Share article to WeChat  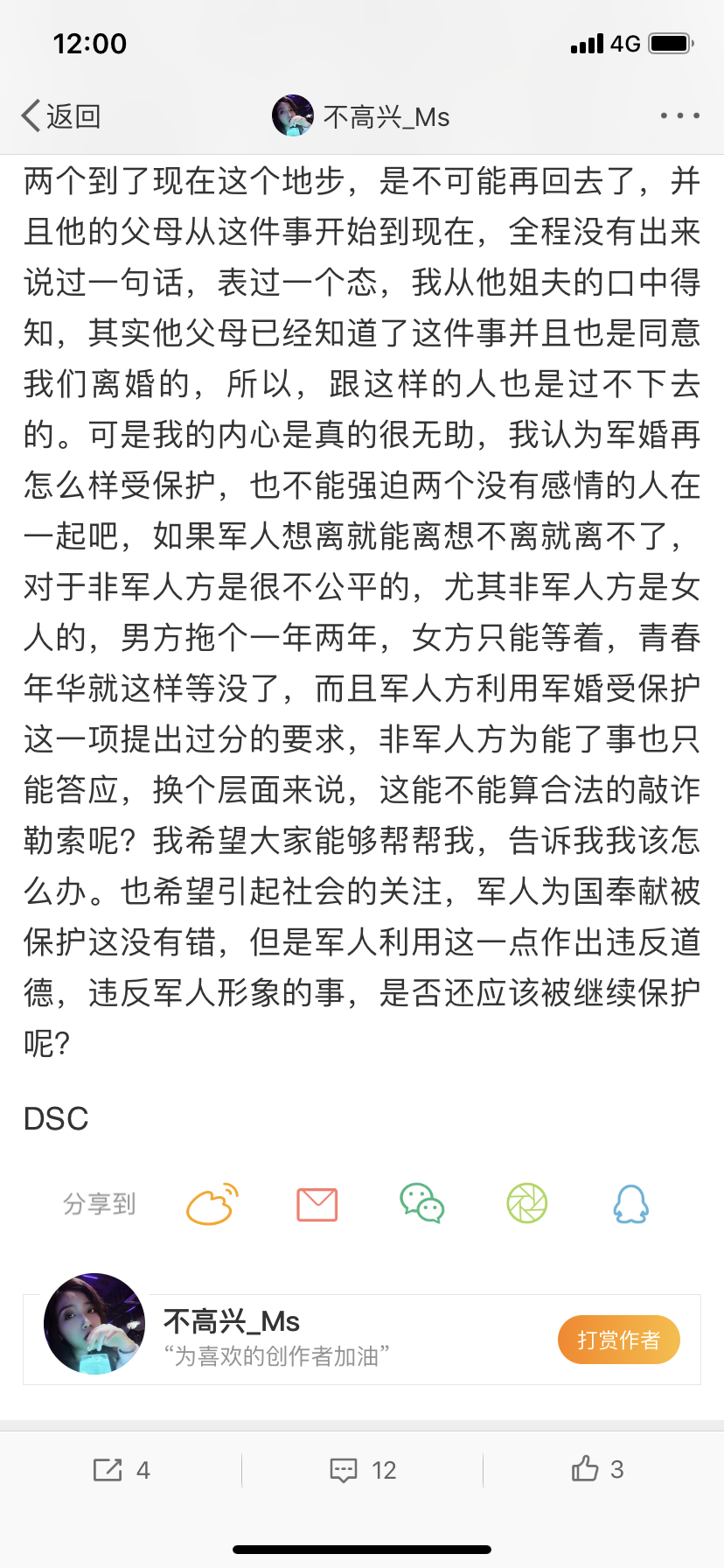422,1204
